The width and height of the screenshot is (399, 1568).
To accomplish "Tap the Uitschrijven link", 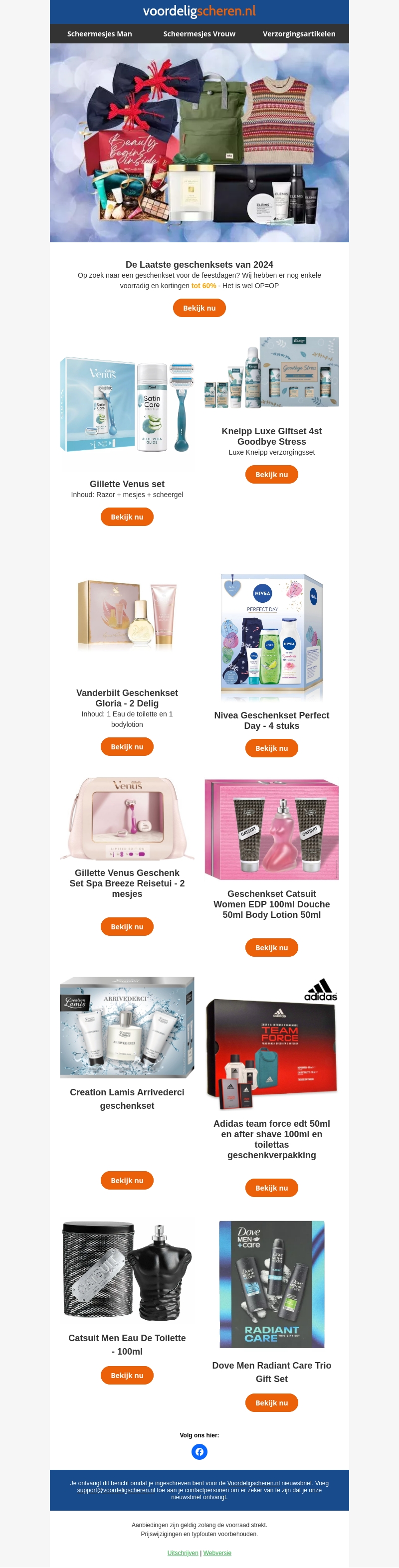I will tap(183, 1553).
